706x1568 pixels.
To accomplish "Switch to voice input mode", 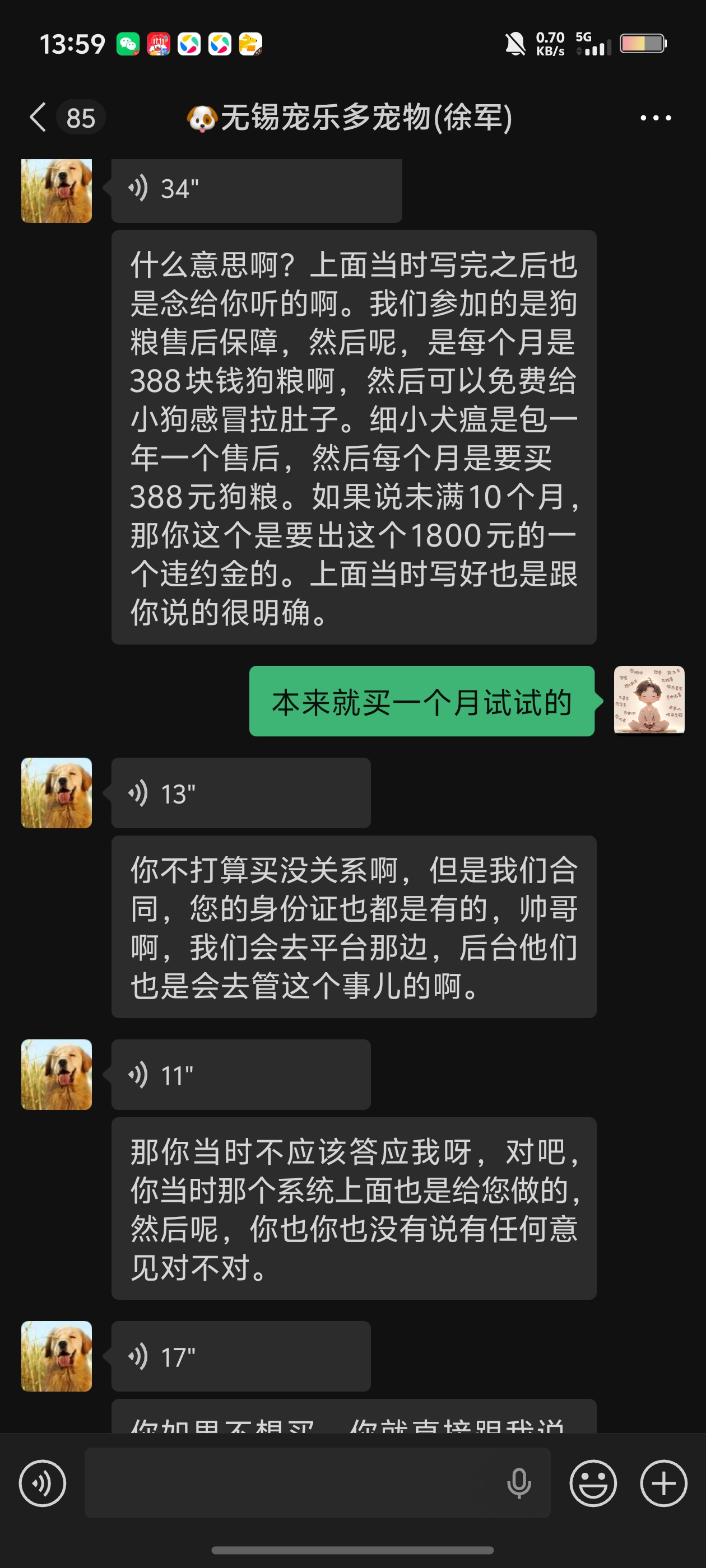I will click(43, 1483).
